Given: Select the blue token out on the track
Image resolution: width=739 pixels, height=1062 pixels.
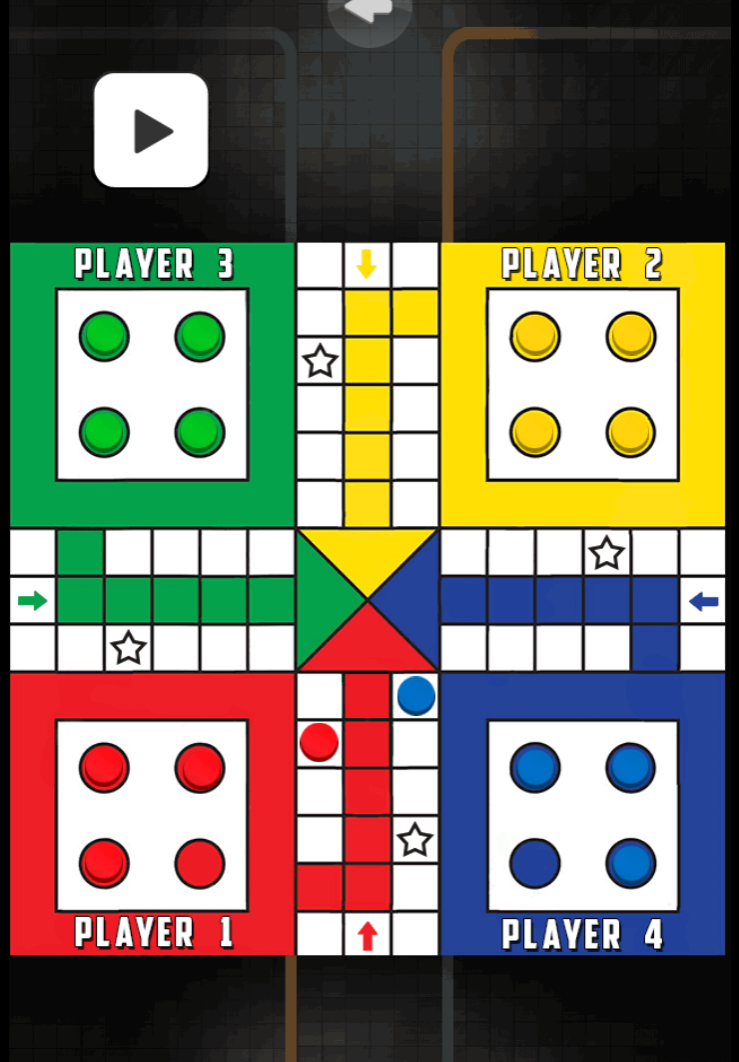Looking at the screenshot, I should (416, 695).
